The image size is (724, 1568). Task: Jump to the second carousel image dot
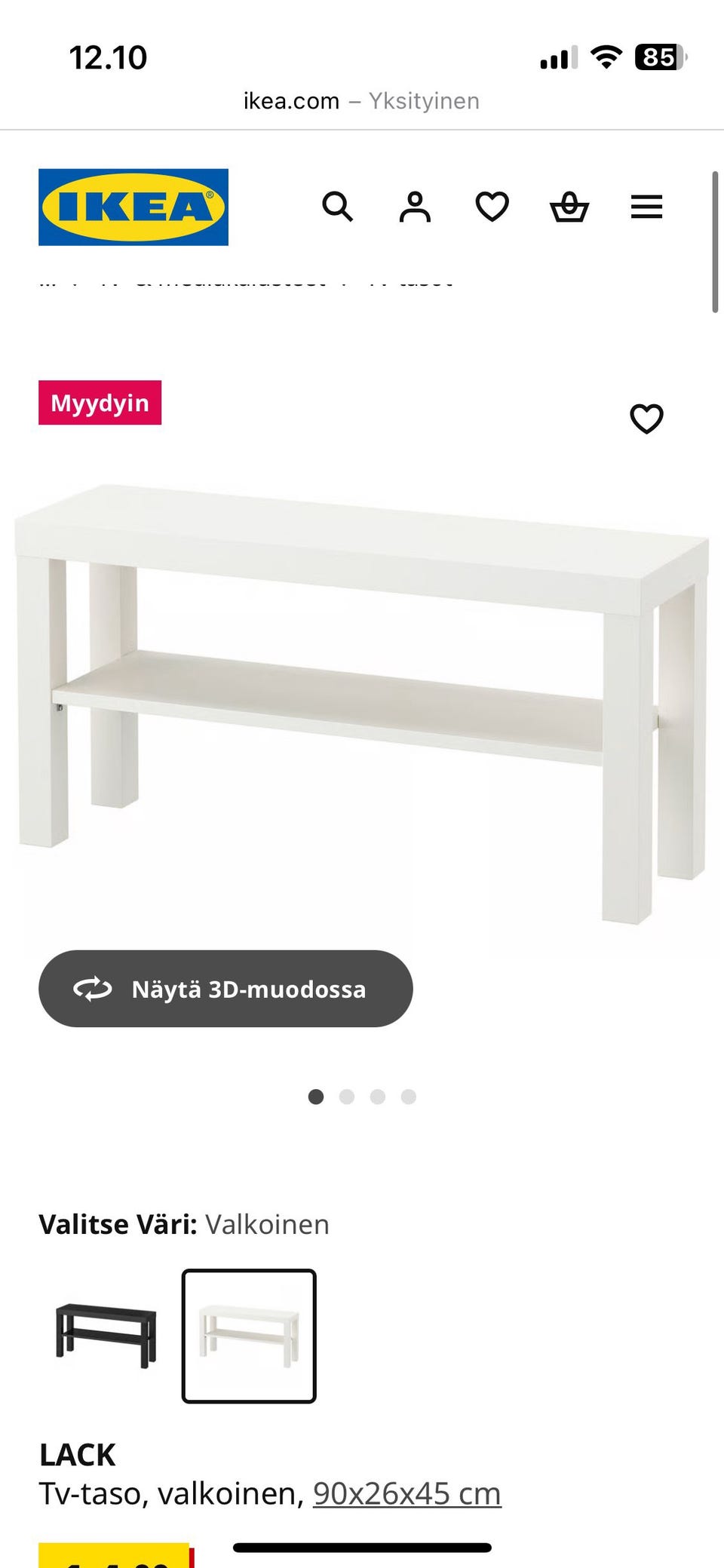pos(347,1097)
